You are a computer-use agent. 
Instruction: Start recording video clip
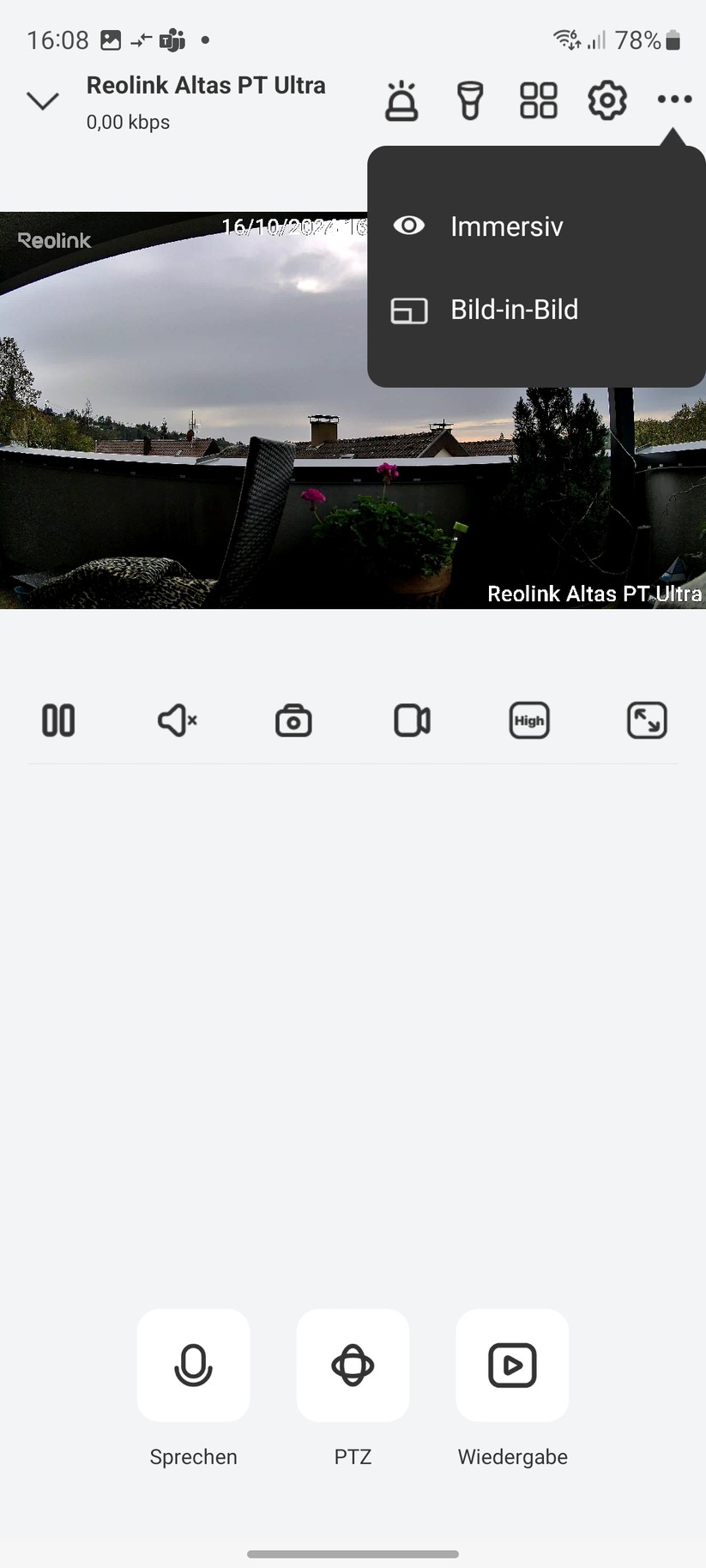412,721
